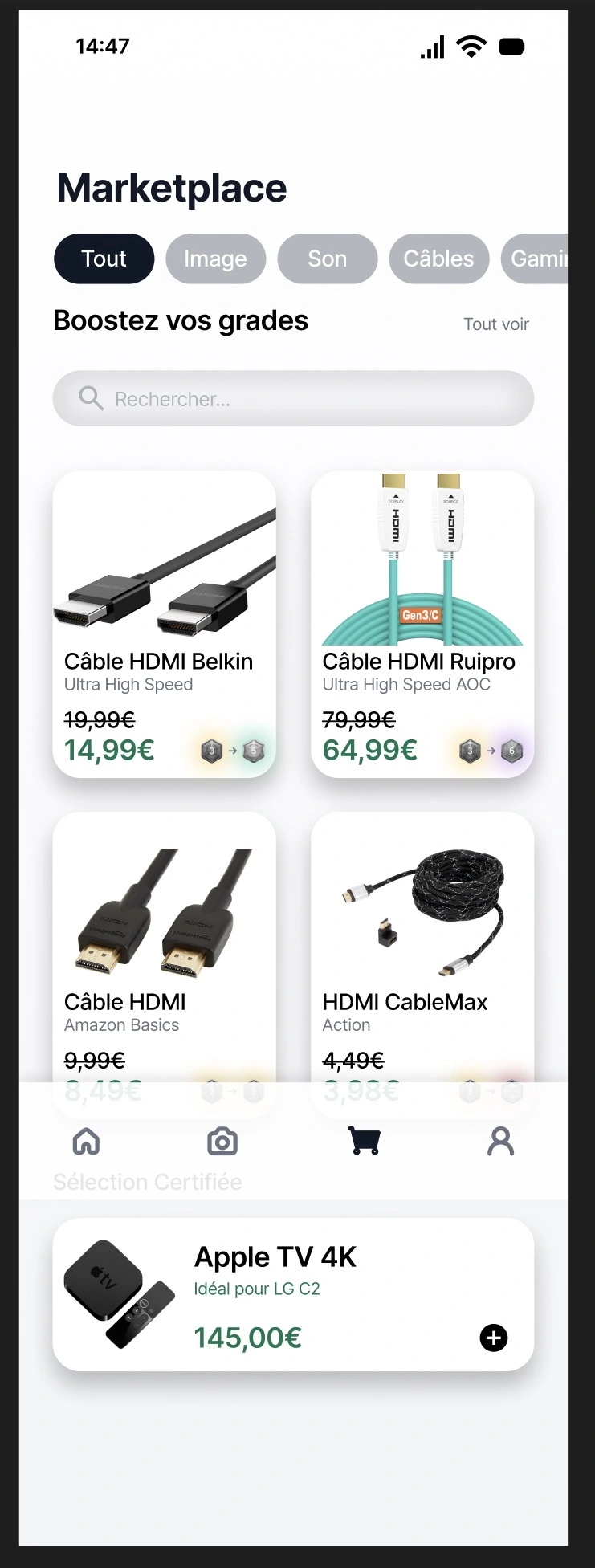Click inside the Rechercher search field

click(293, 398)
